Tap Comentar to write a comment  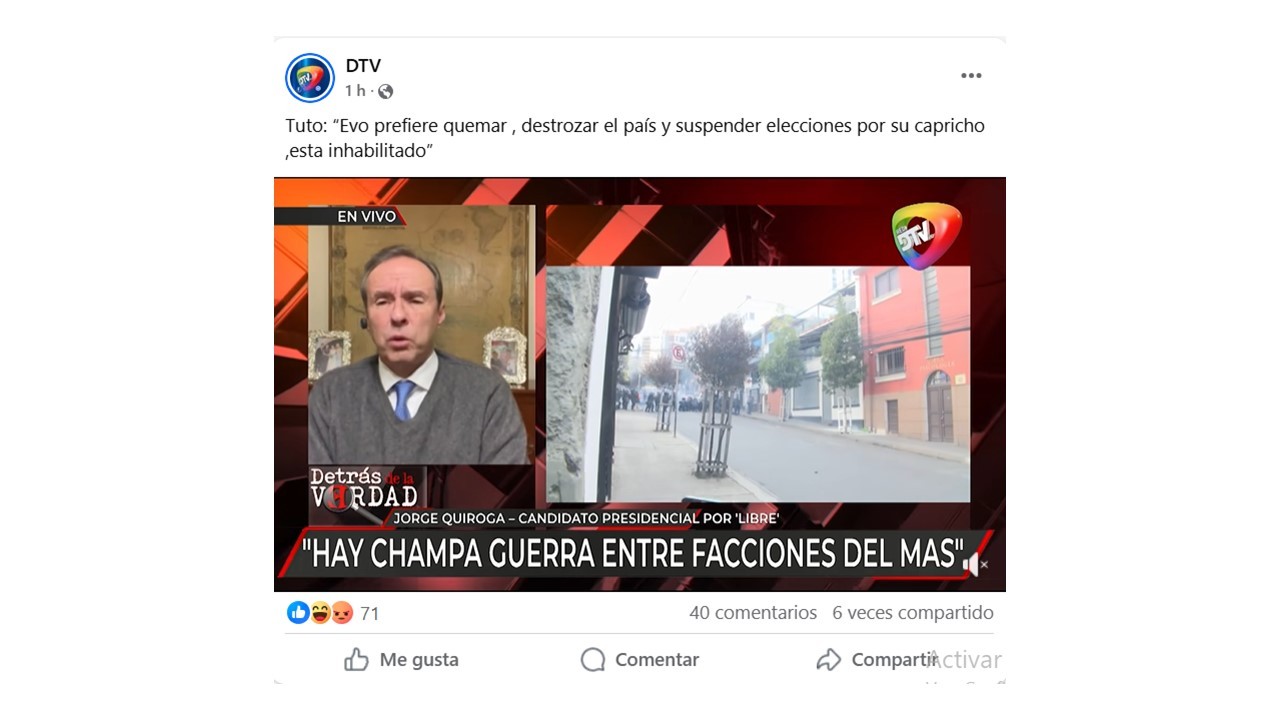640,660
